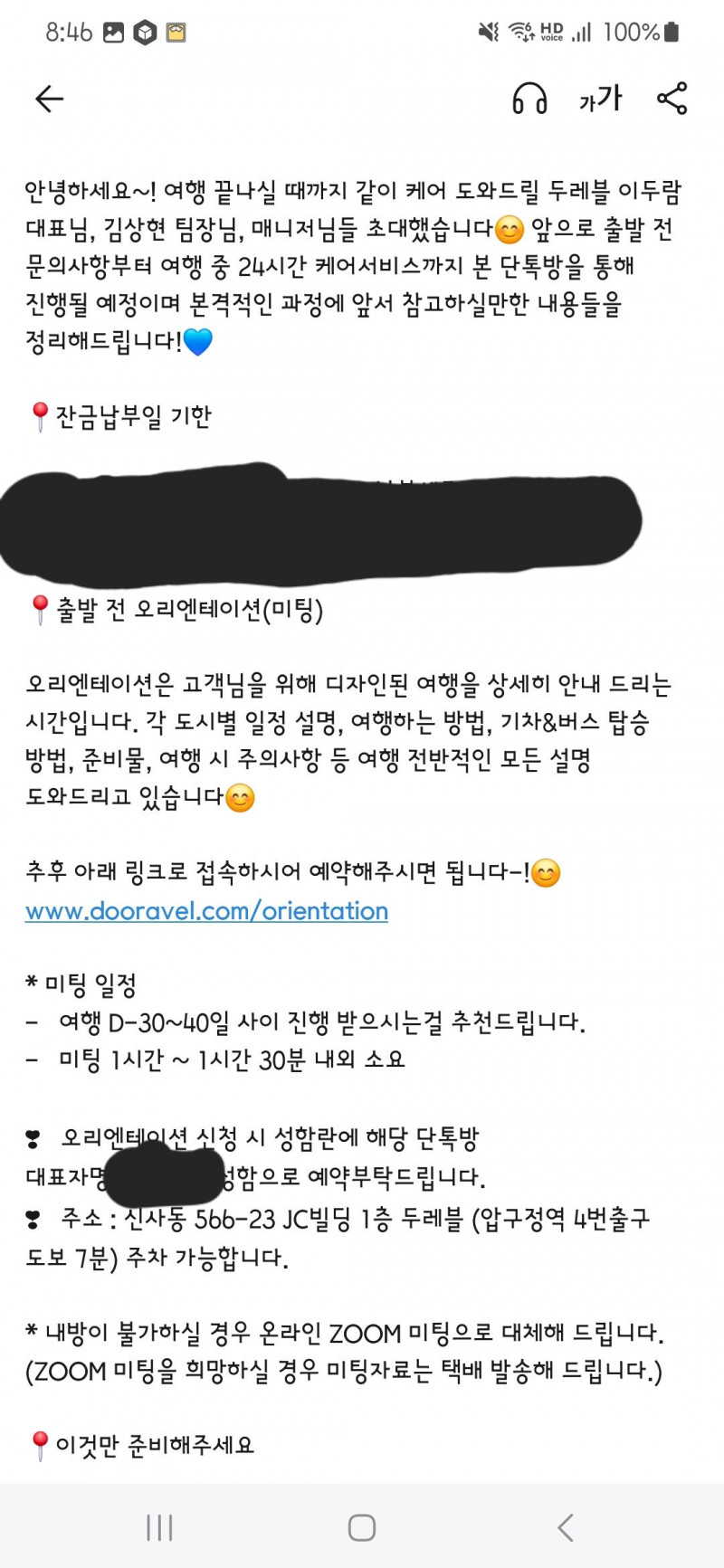Tap the system home button
Viewport: 724px width, 1568px height.
pyautogui.click(x=362, y=1528)
